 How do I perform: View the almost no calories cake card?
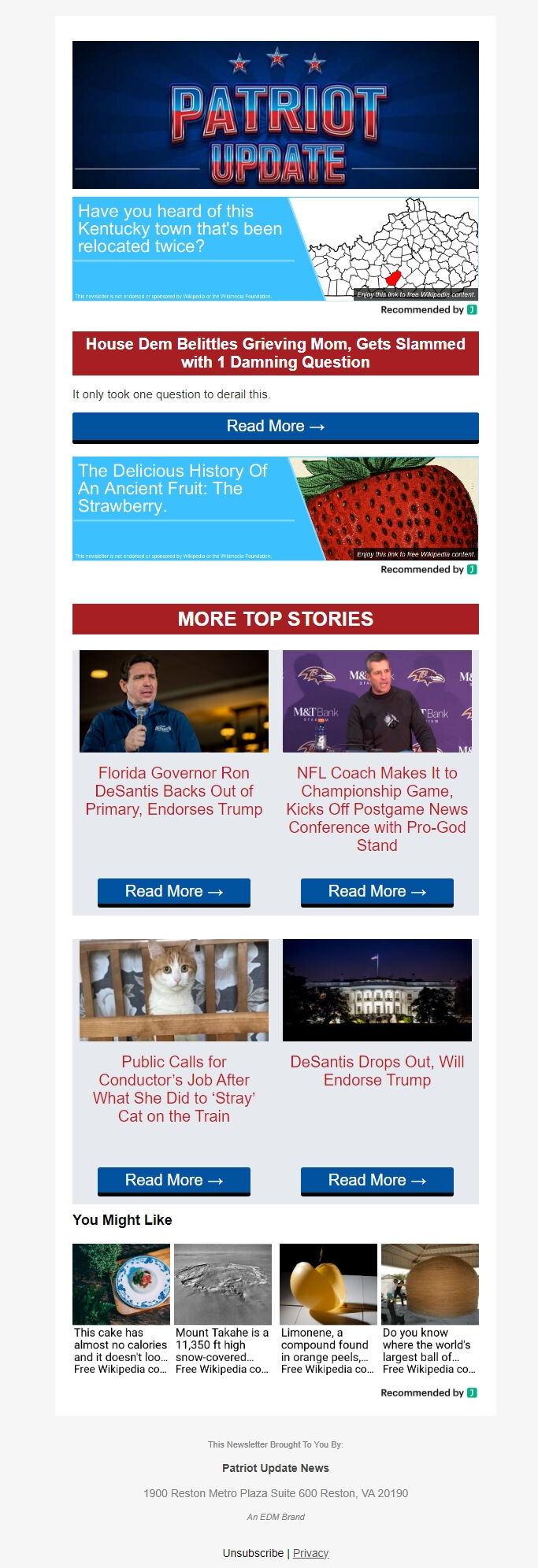(x=121, y=1308)
